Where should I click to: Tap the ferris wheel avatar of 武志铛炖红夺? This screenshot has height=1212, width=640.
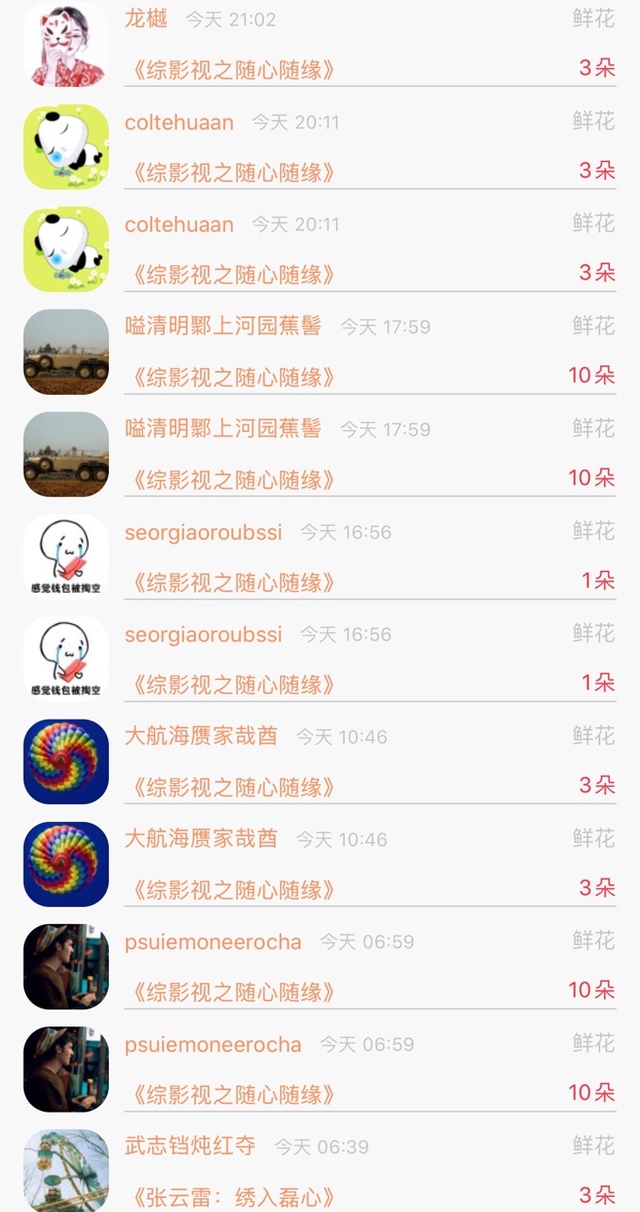click(66, 1170)
